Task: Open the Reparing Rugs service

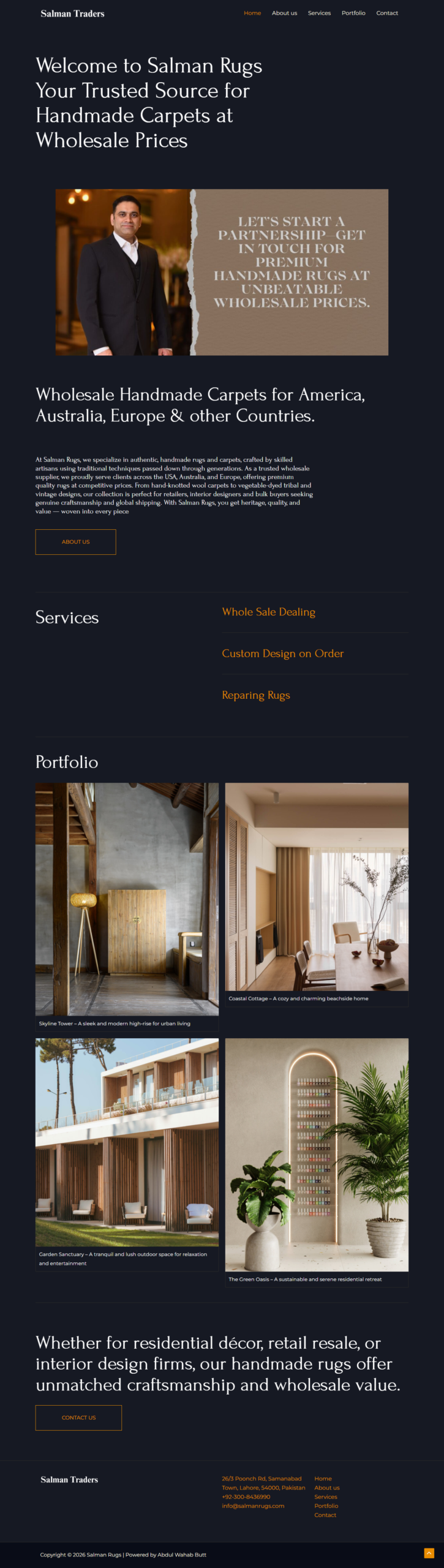Action: [256, 695]
